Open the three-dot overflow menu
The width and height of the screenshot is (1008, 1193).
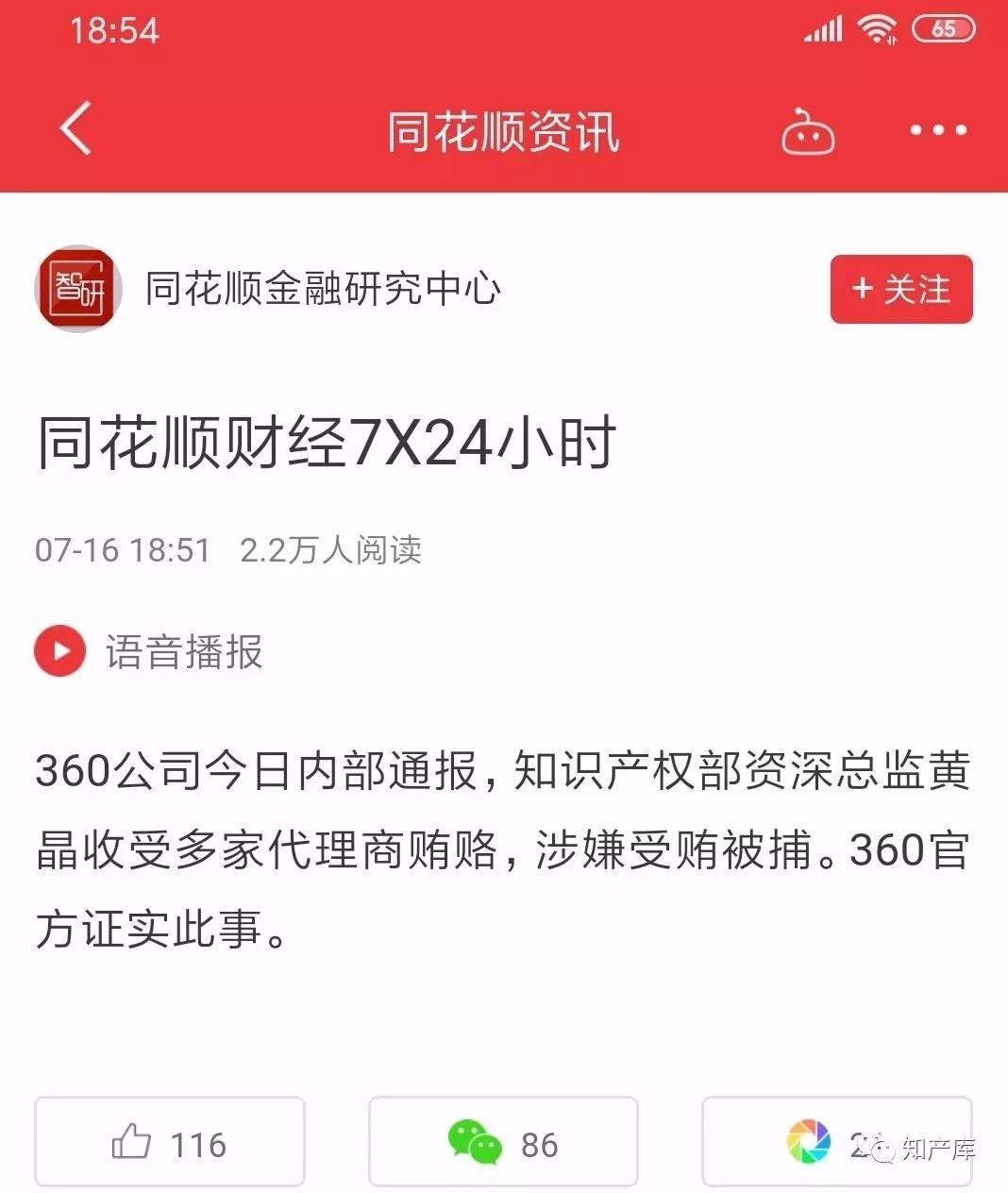tap(937, 130)
